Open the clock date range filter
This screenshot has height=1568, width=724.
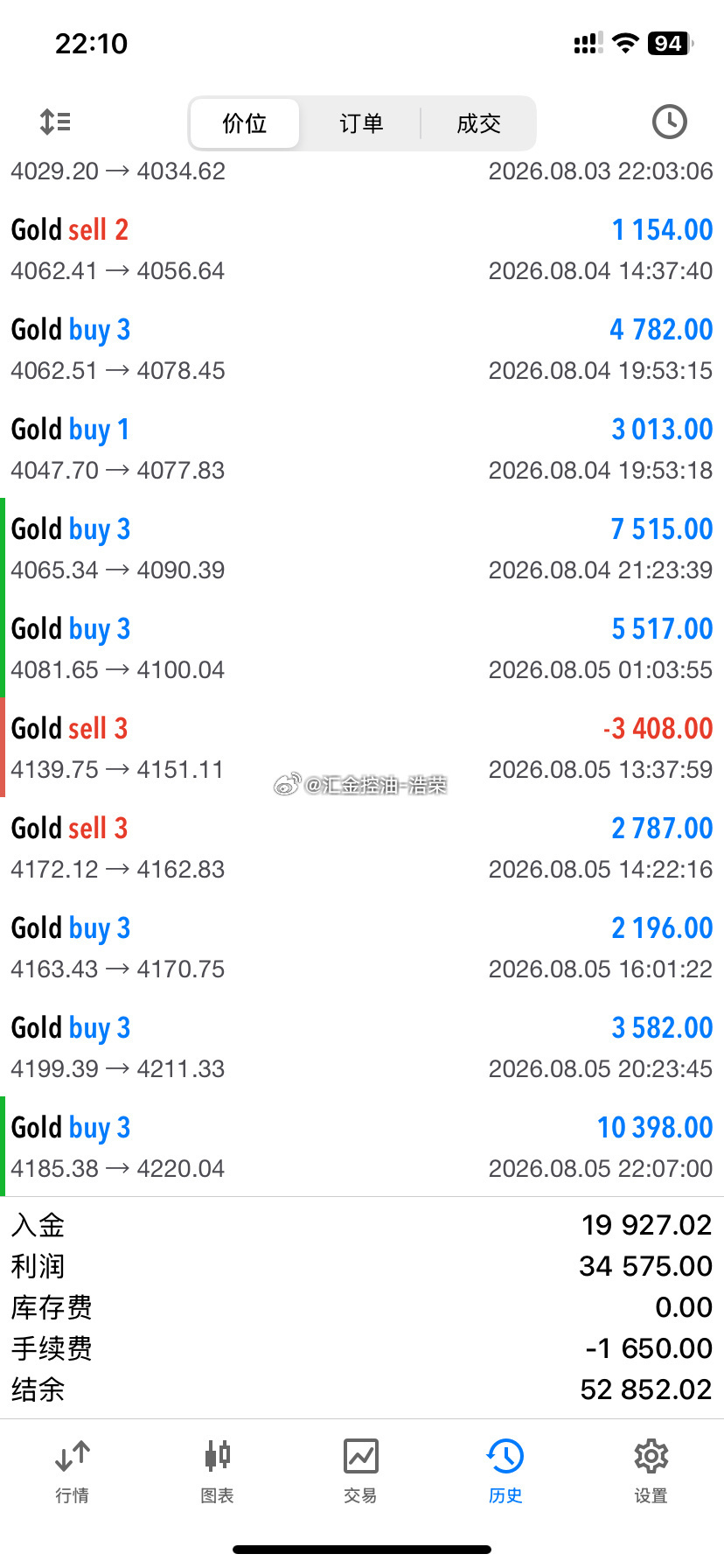tap(670, 122)
